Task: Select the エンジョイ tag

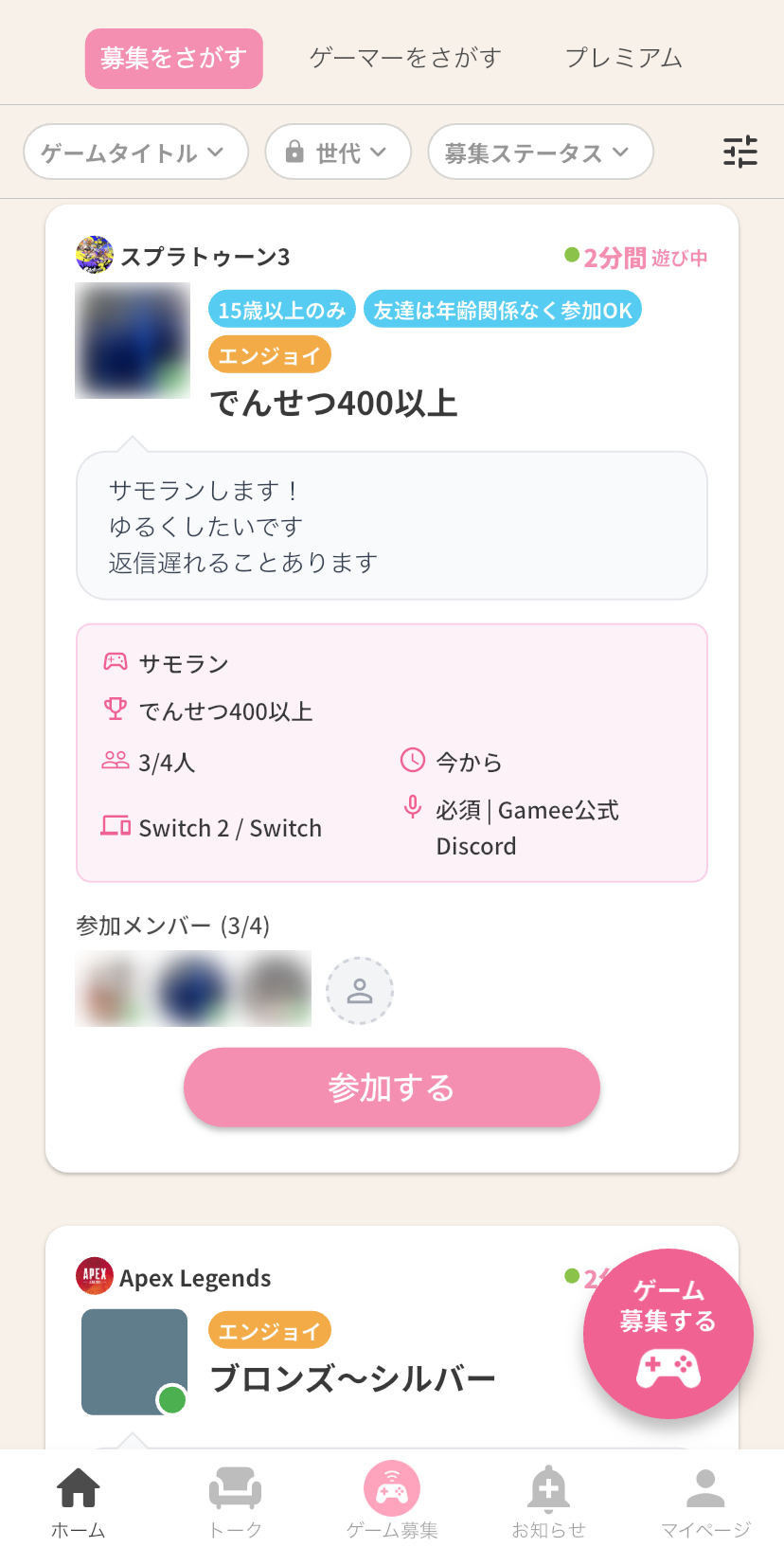Action: pos(269,354)
